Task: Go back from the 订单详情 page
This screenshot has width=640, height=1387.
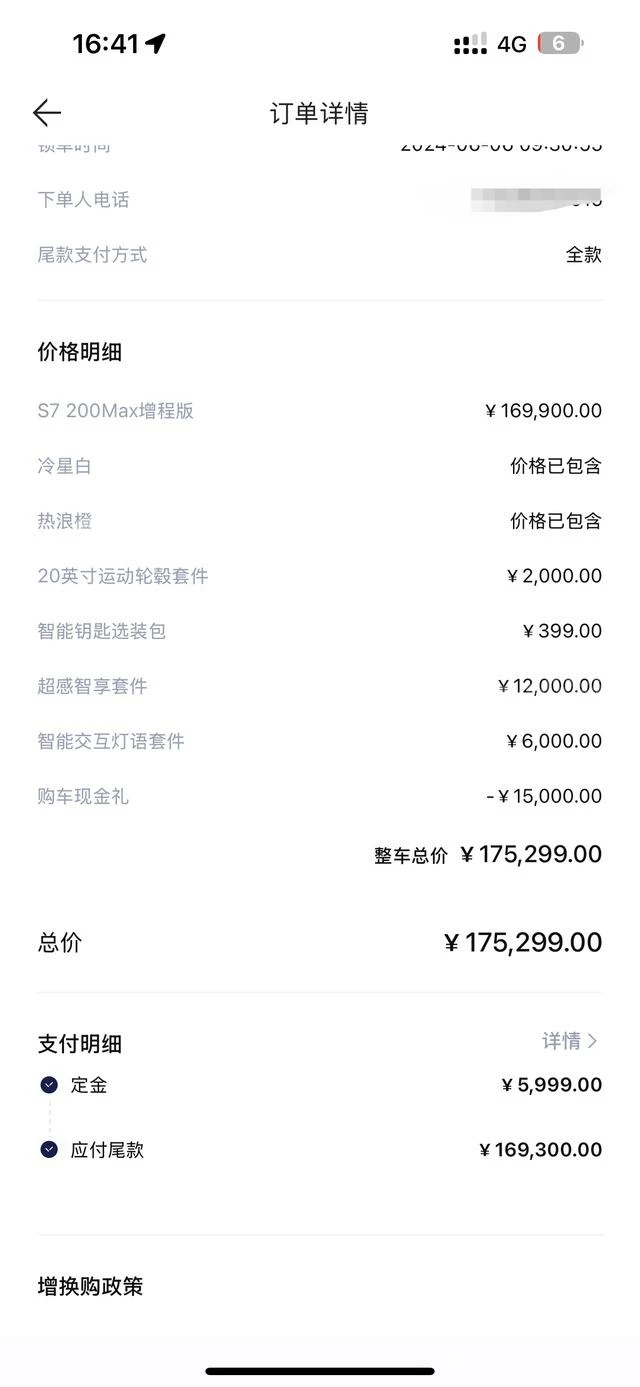Action: coord(47,113)
